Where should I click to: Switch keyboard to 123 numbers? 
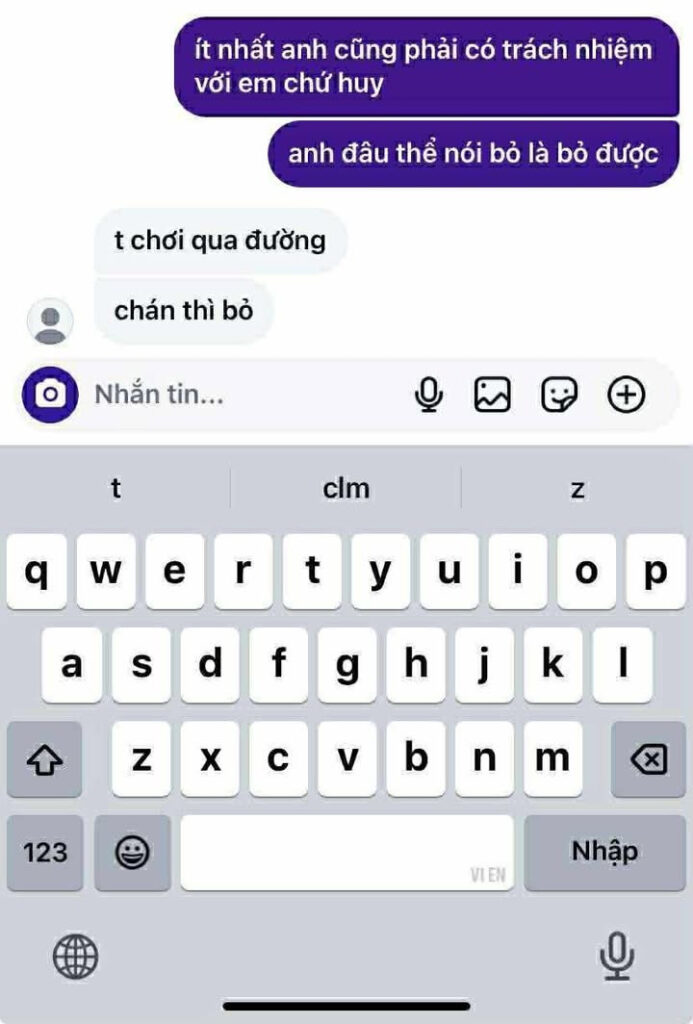point(45,852)
